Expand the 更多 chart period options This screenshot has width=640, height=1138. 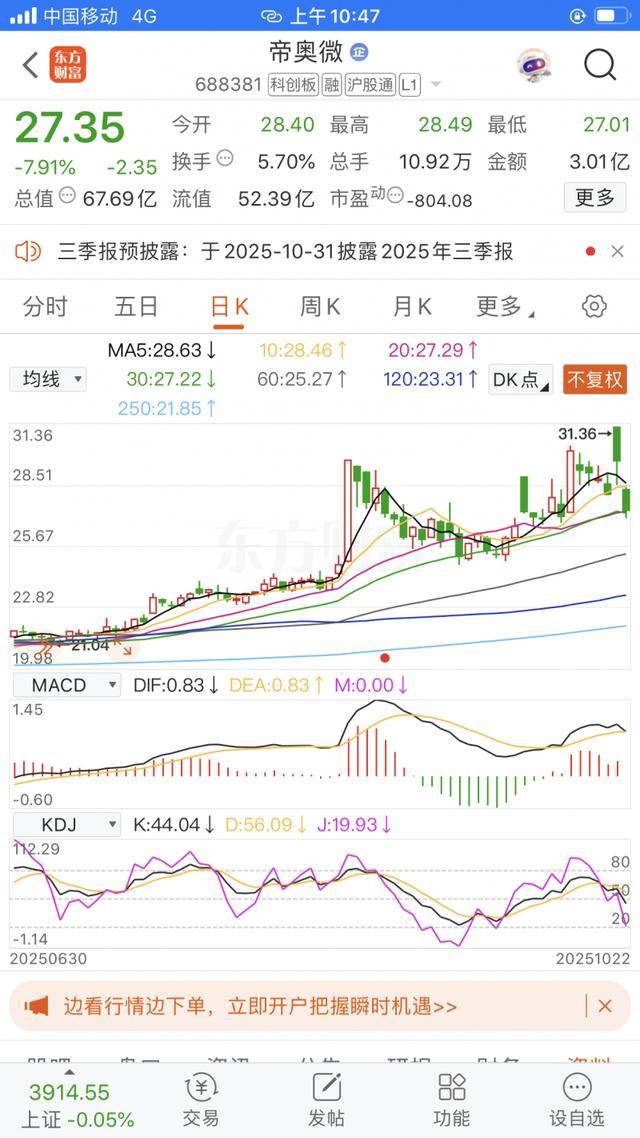coord(505,306)
